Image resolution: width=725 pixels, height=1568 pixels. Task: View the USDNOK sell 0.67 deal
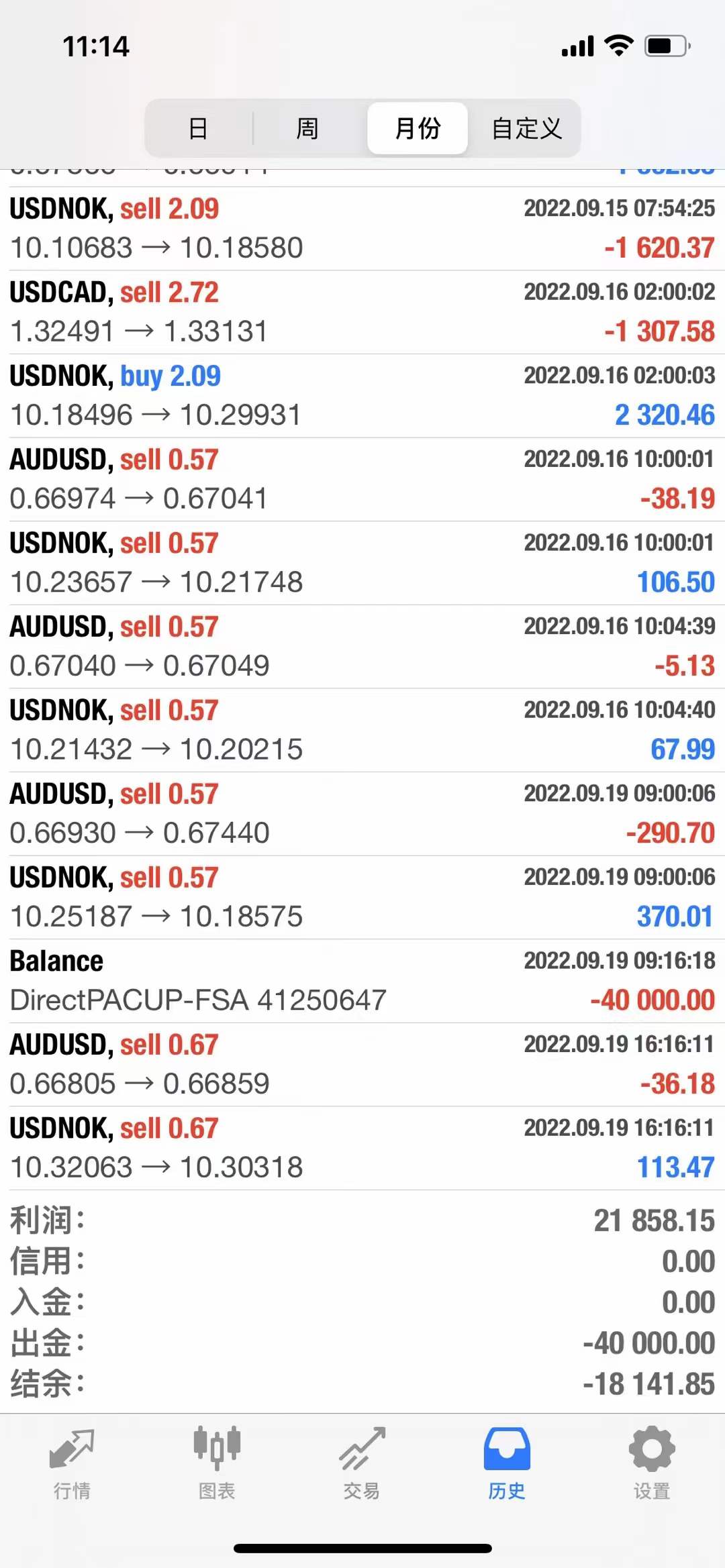point(362,1148)
